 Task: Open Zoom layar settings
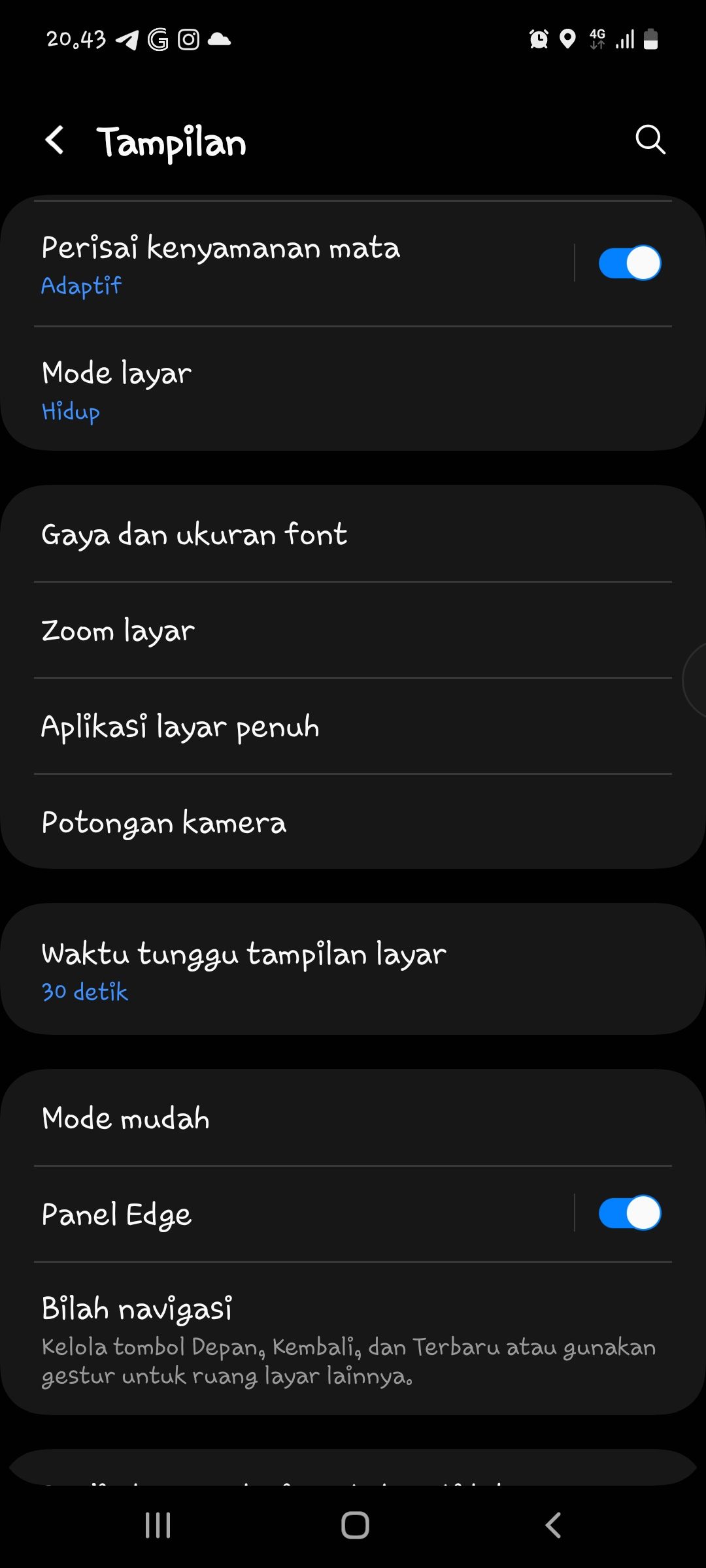click(261, 629)
